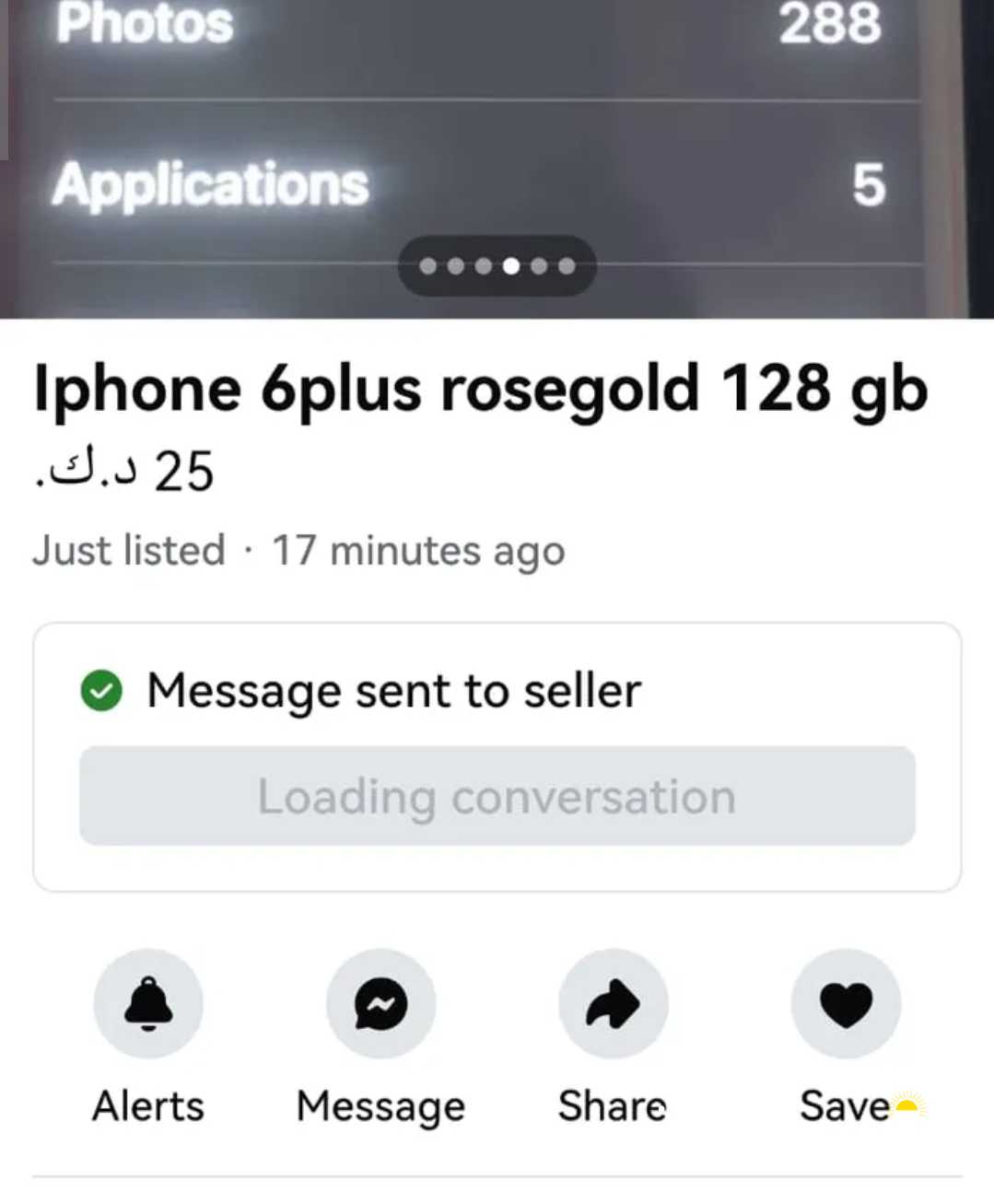Tap the Loading conversation button
The width and height of the screenshot is (994, 1204).
(497, 796)
